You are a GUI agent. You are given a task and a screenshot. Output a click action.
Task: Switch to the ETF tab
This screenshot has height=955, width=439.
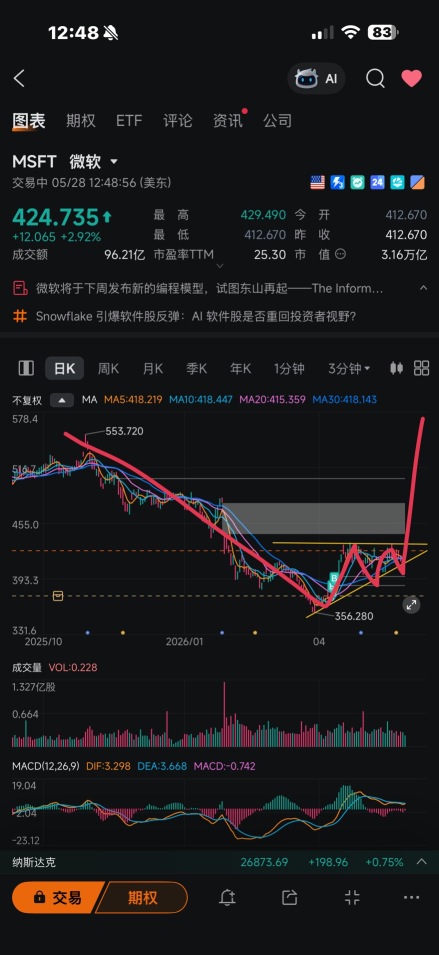tap(129, 121)
